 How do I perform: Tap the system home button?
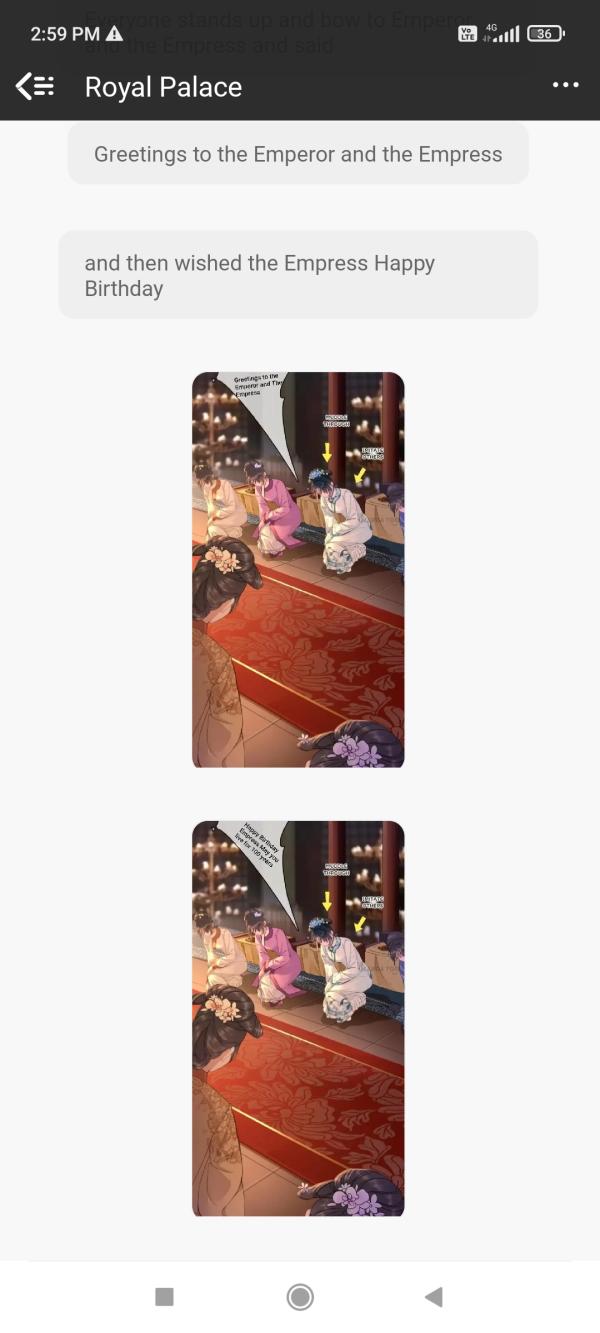[300, 1297]
